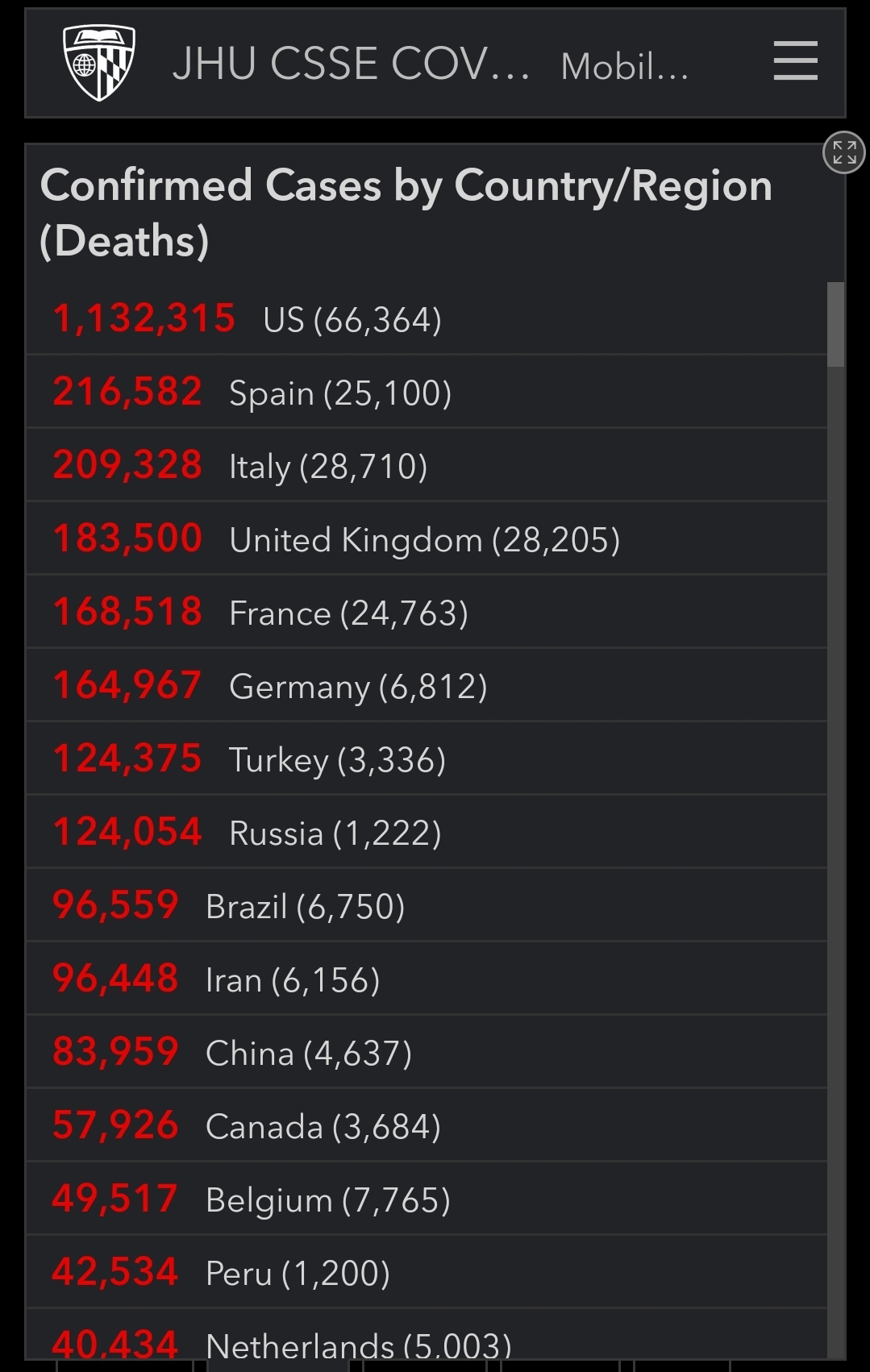
Task: Select the Italy row
Action: point(427,465)
